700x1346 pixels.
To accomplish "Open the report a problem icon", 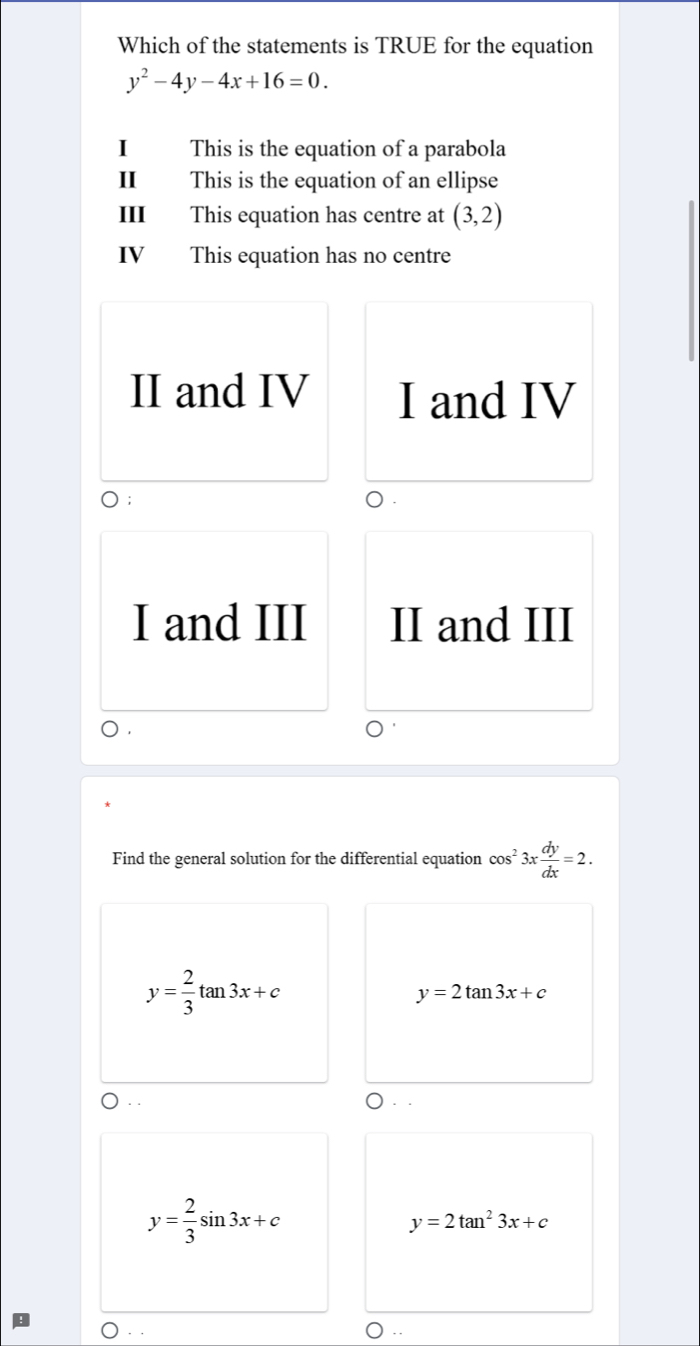I will tap(19, 1321).
